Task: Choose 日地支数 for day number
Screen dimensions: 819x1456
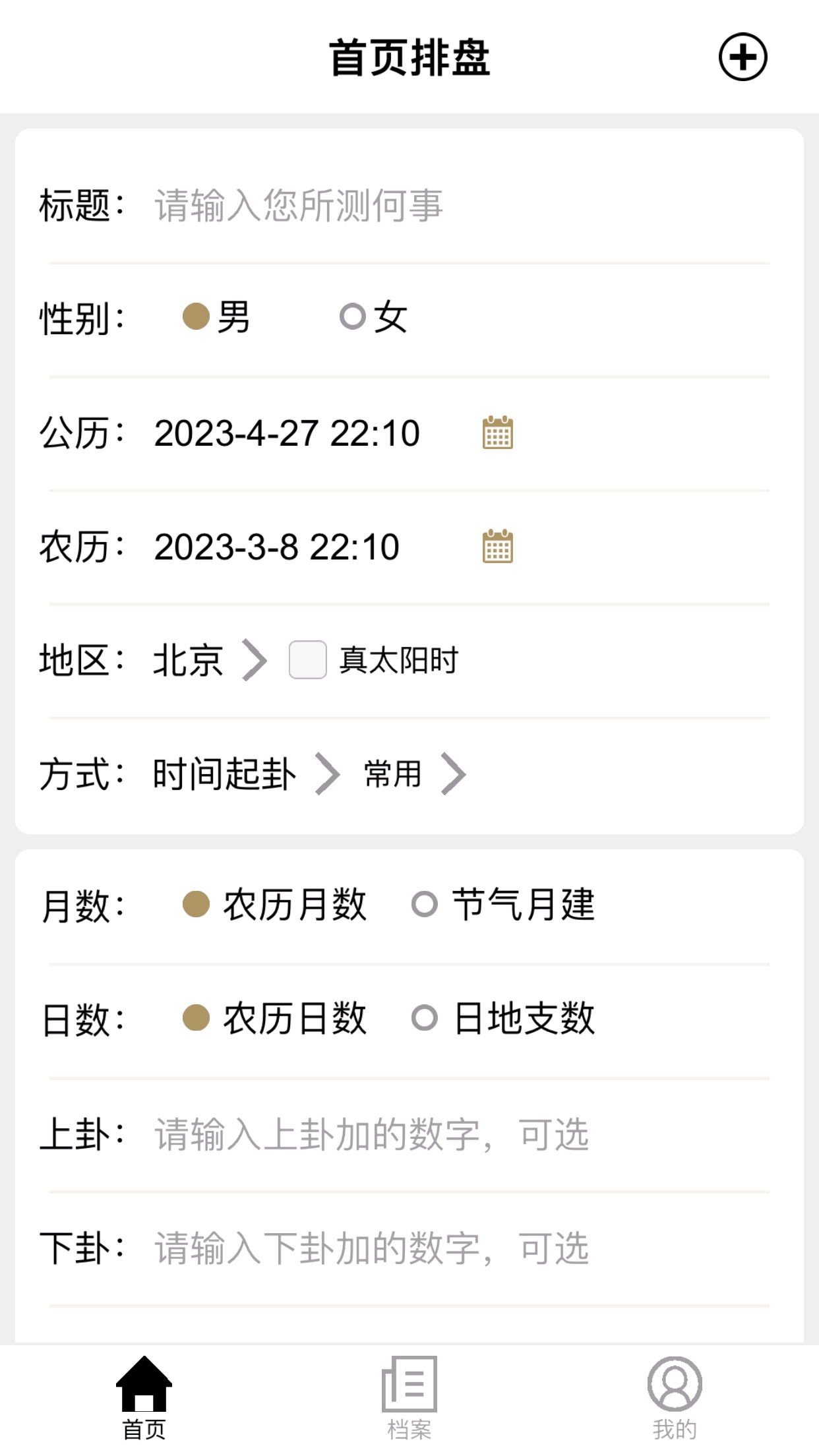Action: [503, 1018]
